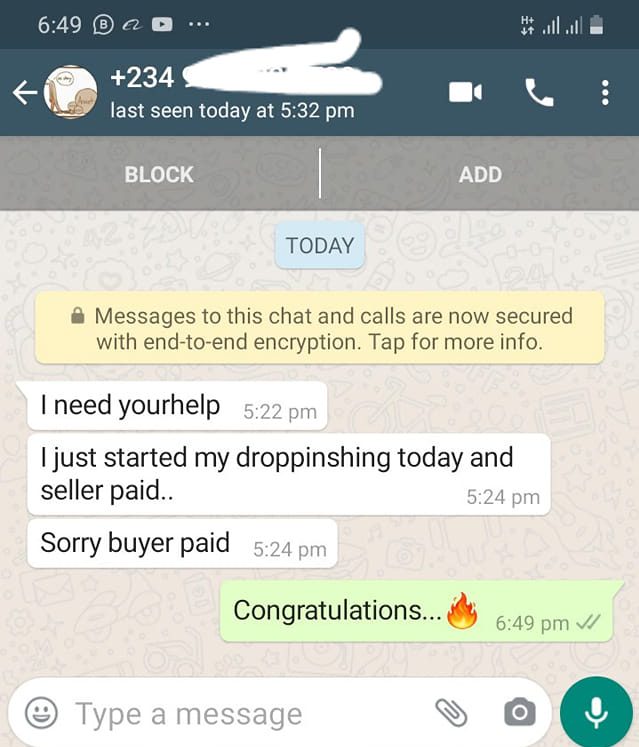Attach a file with the paperclip

click(452, 713)
